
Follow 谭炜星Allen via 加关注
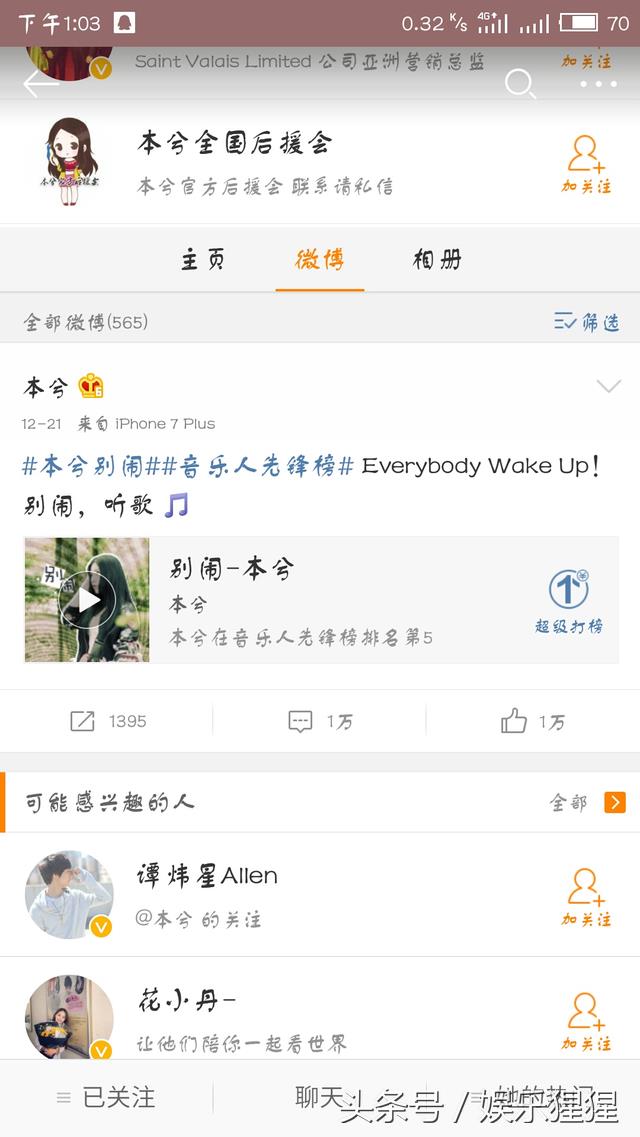tap(585, 896)
